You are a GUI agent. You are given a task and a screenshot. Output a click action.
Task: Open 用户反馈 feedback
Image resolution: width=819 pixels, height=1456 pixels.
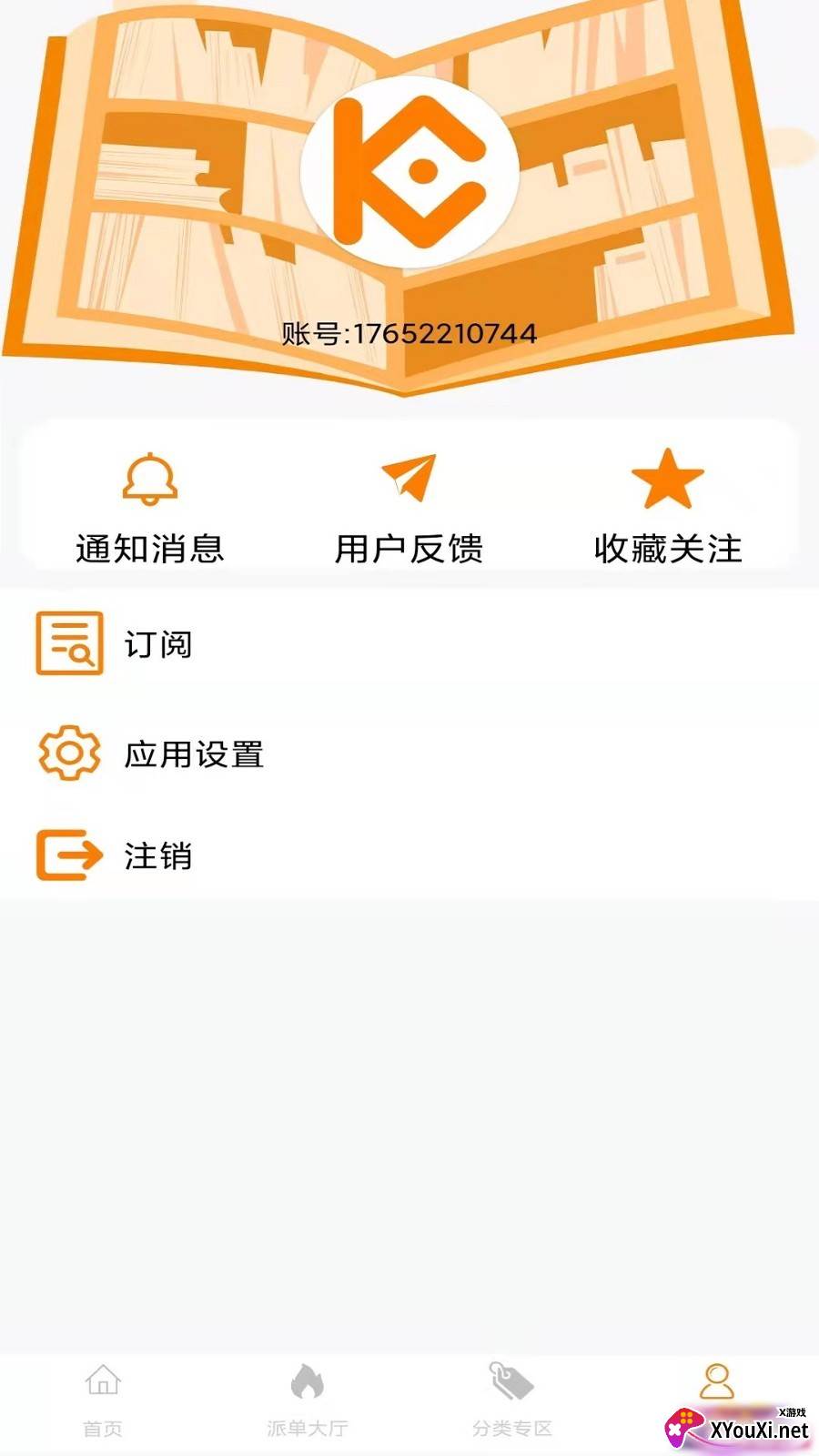point(409,508)
